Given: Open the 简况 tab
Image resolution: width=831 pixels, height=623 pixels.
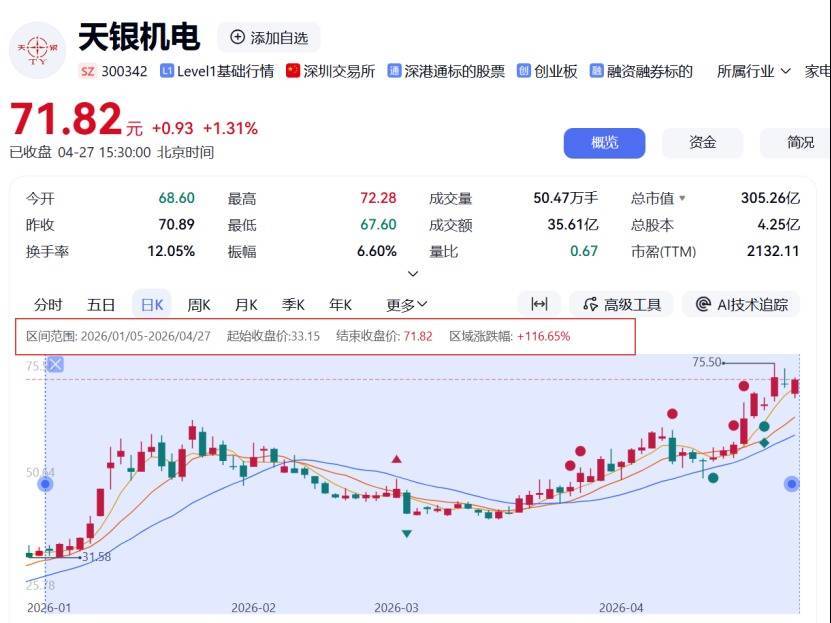Looking at the screenshot, I should 800,143.
